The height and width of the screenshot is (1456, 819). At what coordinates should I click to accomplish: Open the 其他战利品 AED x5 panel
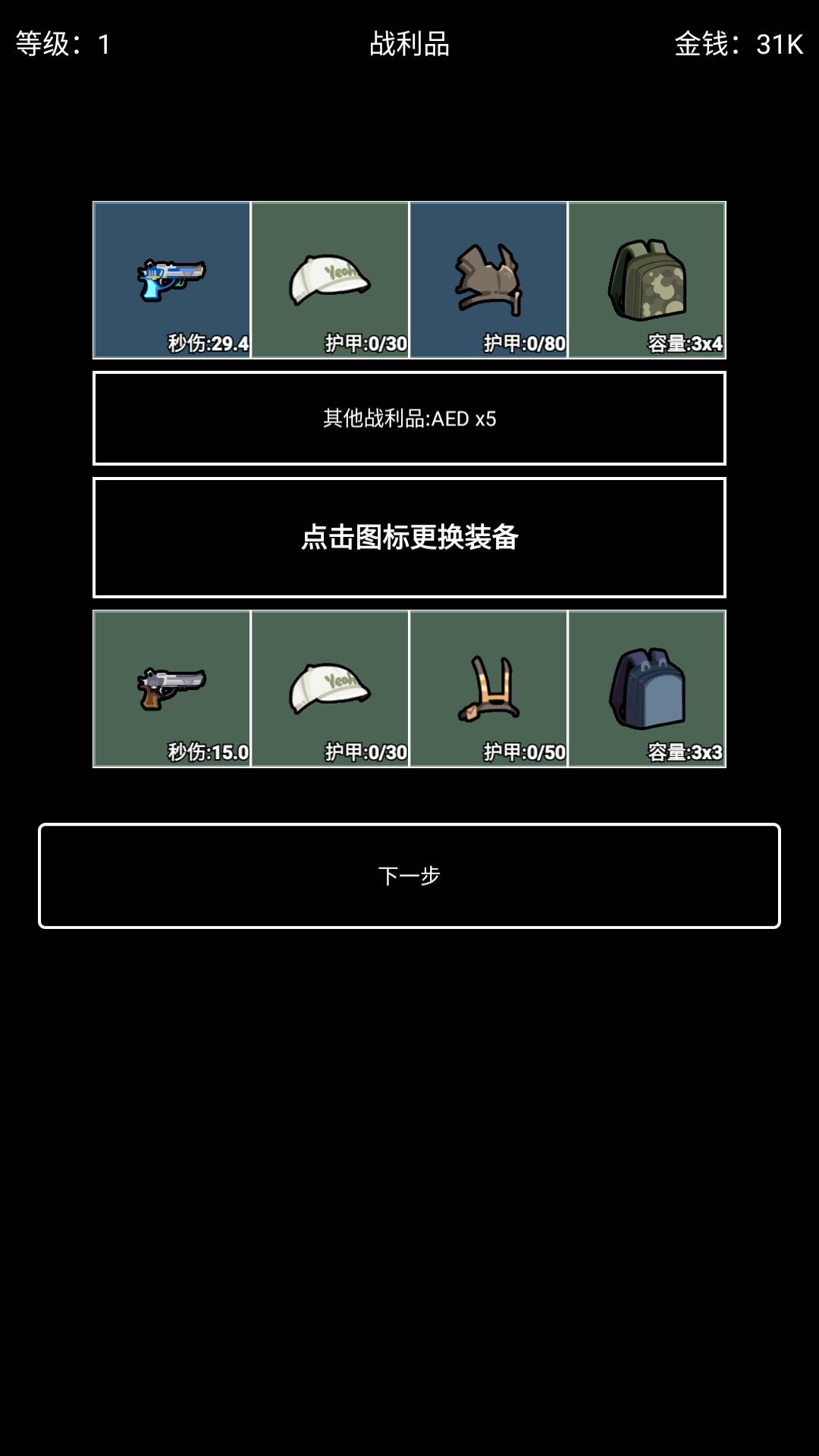click(409, 418)
